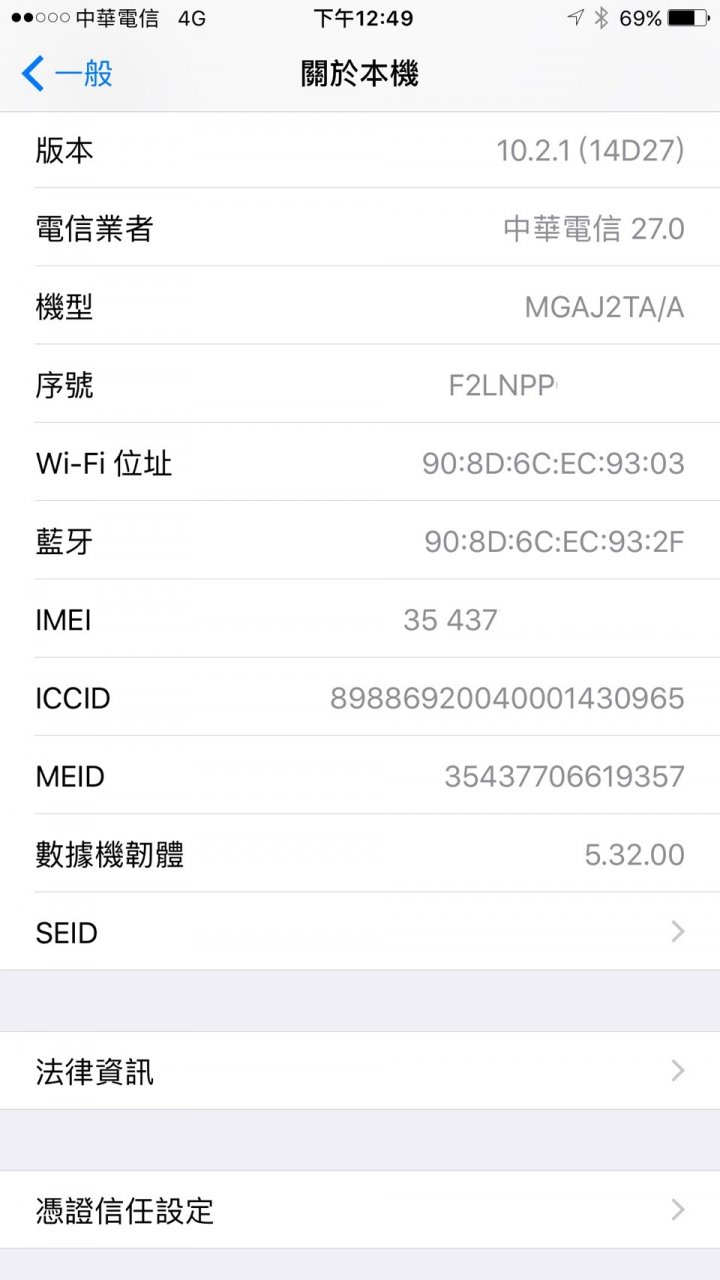Go back to the 一般 settings
This screenshot has height=1280, width=720.
coord(67,74)
